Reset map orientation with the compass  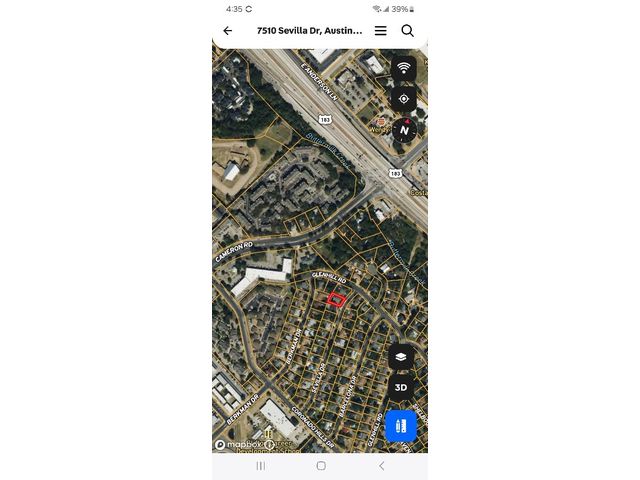pyautogui.click(x=404, y=130)
